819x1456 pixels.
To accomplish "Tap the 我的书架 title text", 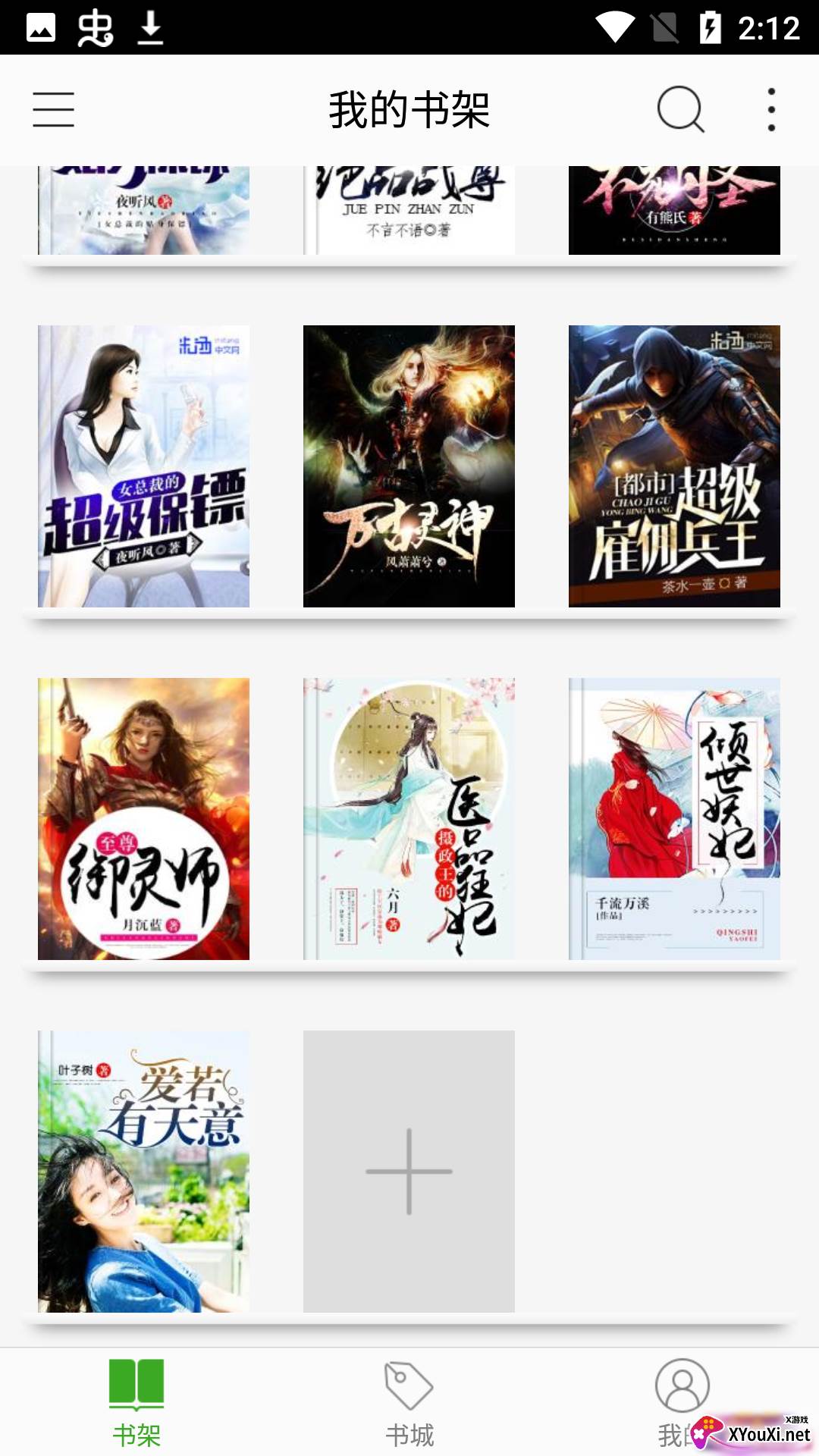I will 409,110.
